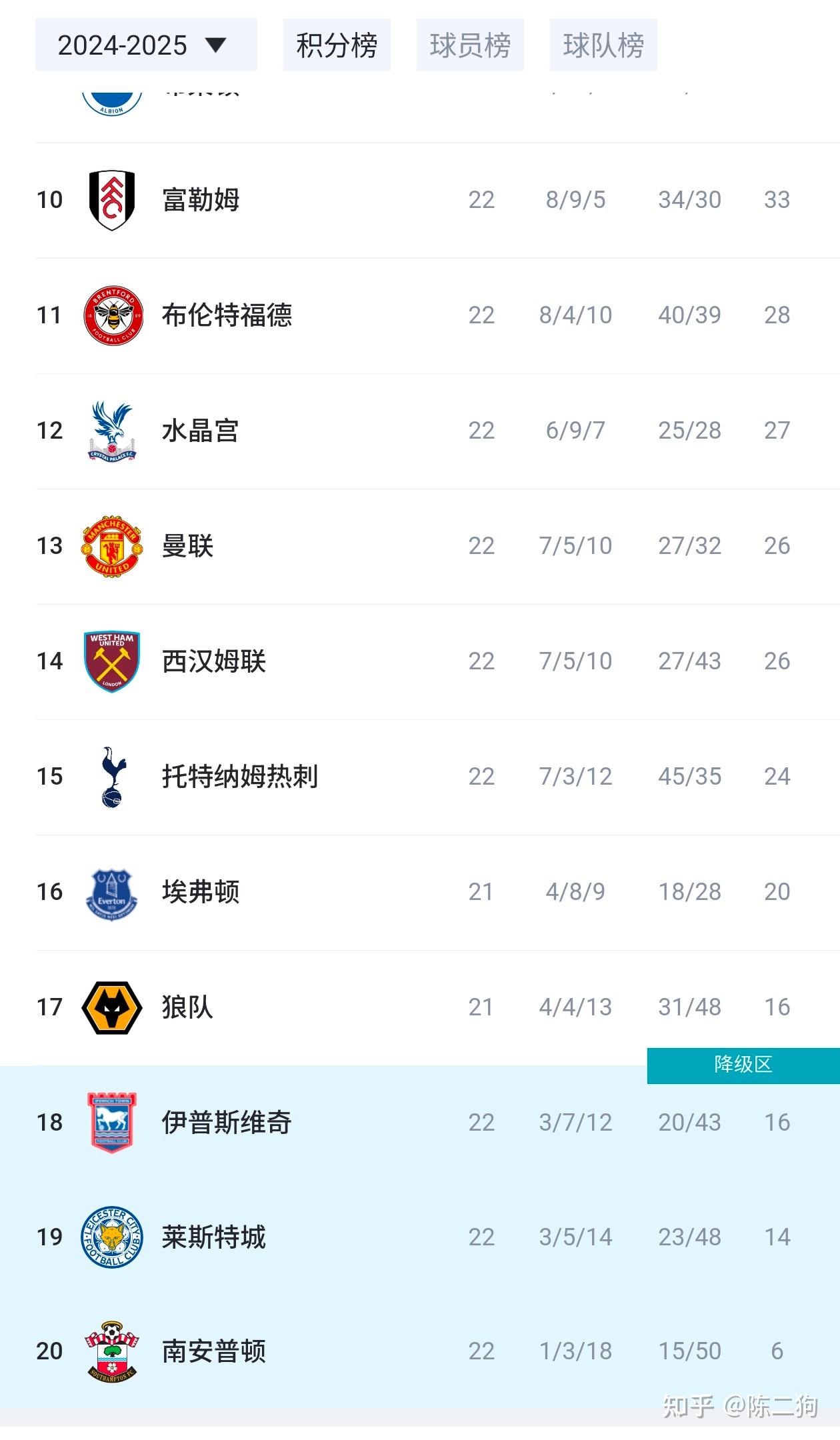Screen dimensions: 840x1440
Task: Click the season selector chevron arrow
Action: click(215, 45)
